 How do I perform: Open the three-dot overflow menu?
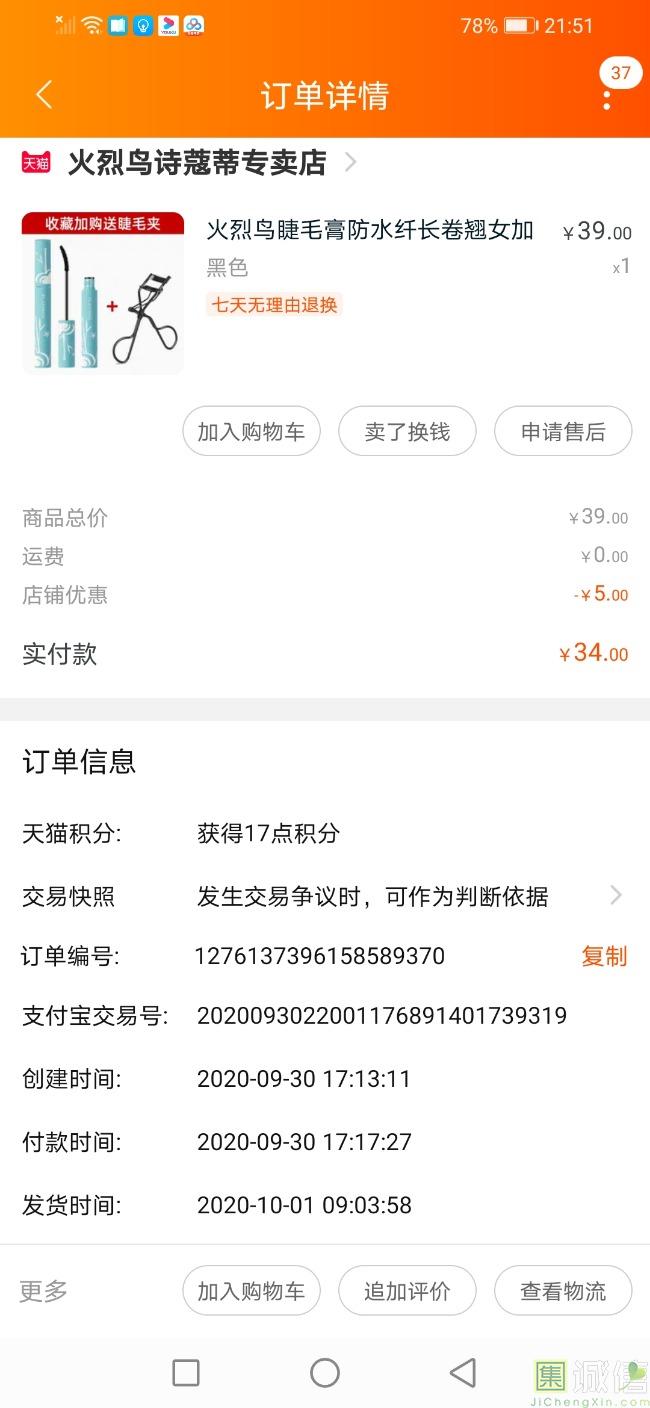(x=606, y=98)
